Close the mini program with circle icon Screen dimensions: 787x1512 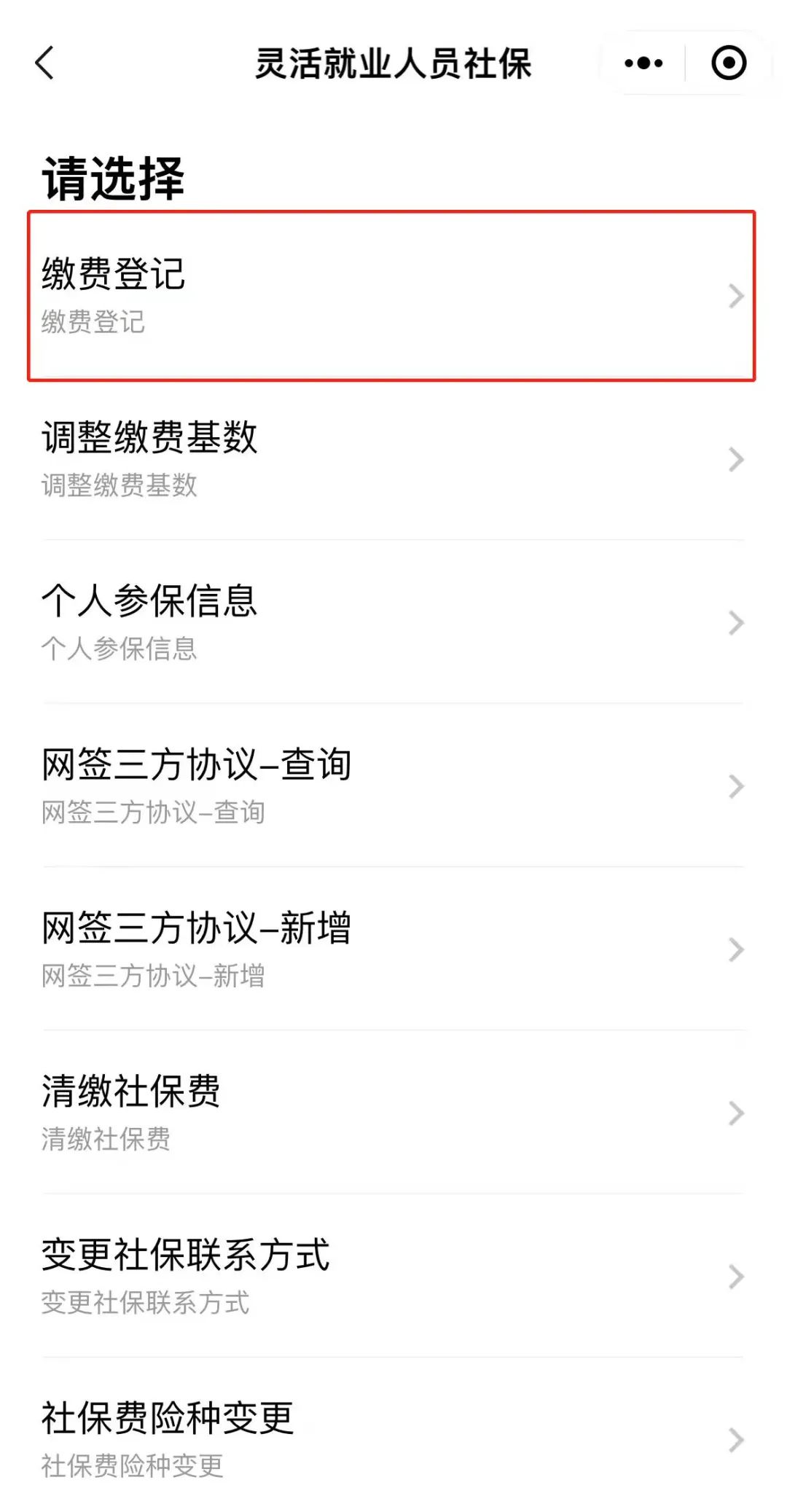728,63
